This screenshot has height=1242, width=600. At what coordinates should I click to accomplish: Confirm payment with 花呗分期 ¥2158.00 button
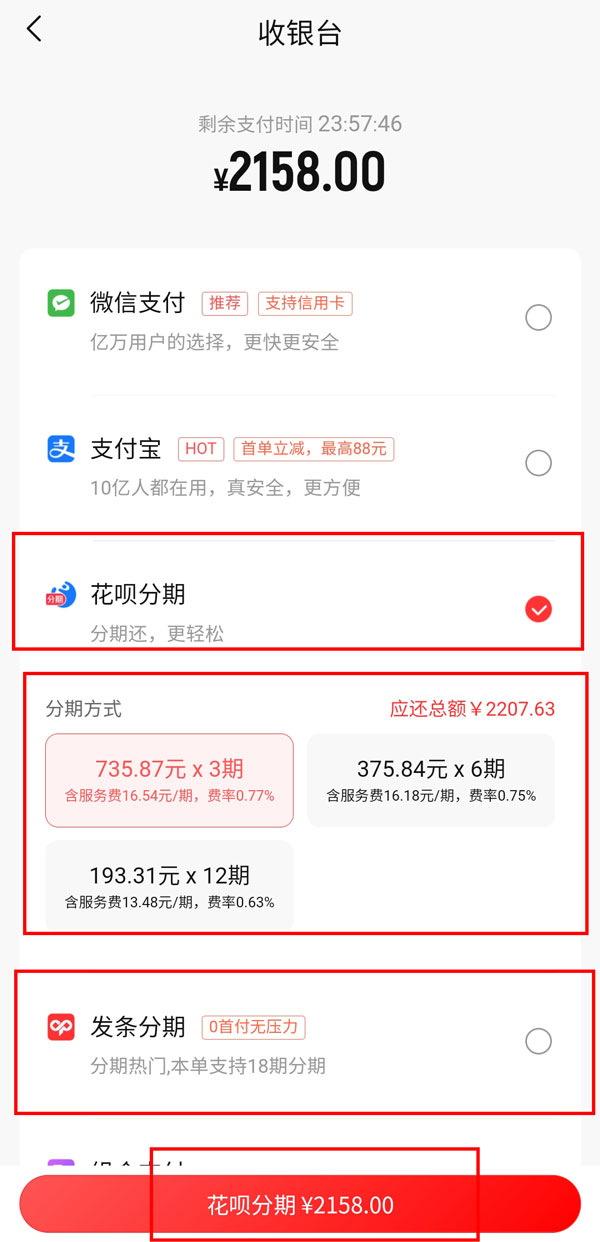click(x=300, y=1204)
